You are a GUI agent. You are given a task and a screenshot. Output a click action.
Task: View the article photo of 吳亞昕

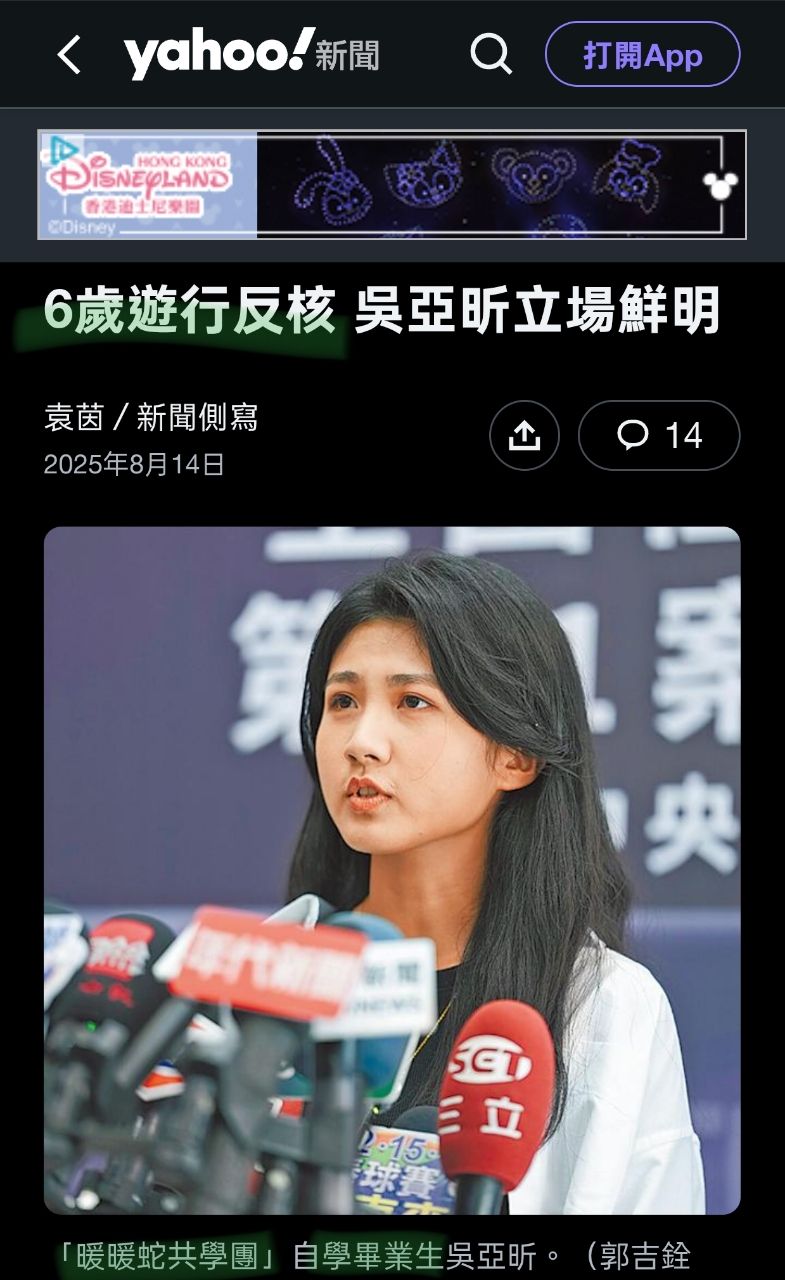[x=392, y=870]
